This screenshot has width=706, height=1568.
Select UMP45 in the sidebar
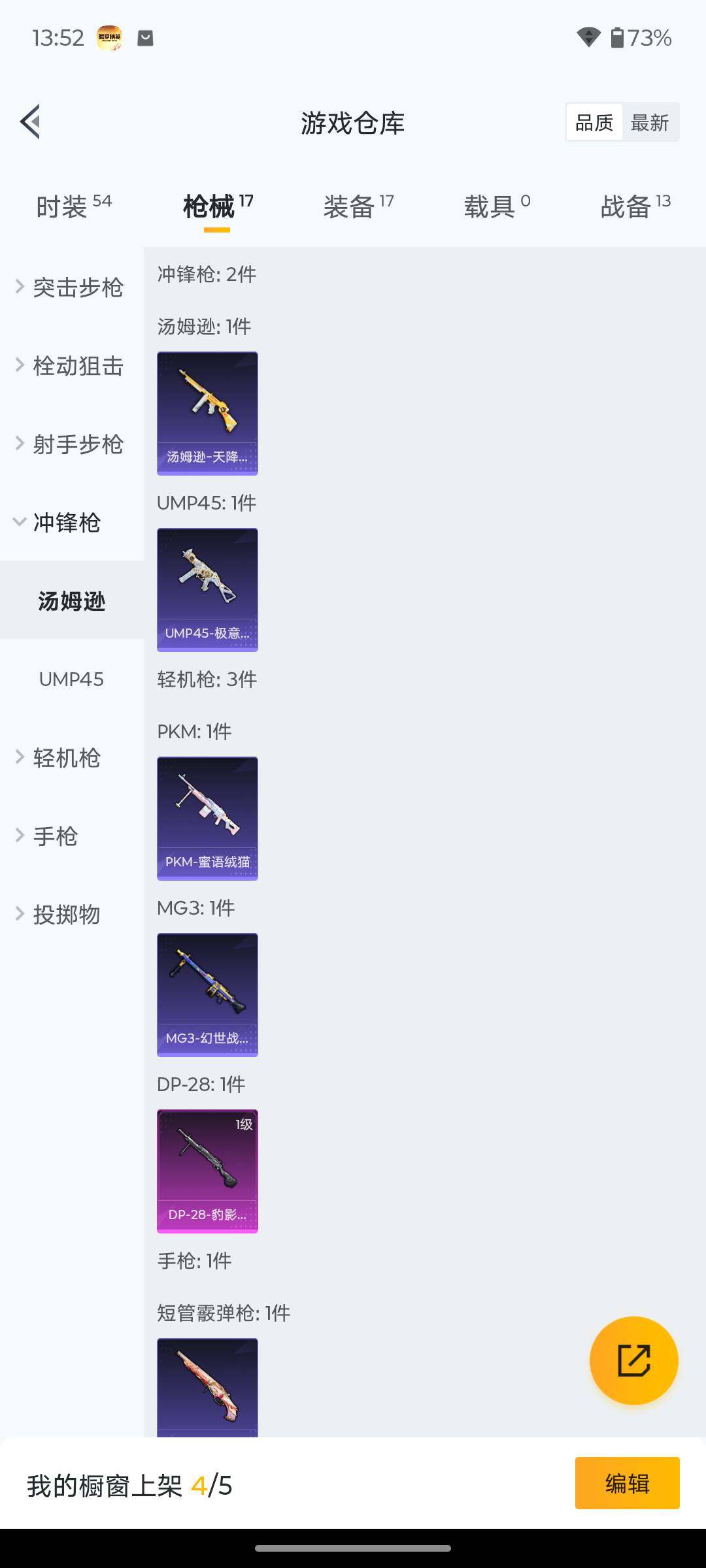(x=71, y=679)
